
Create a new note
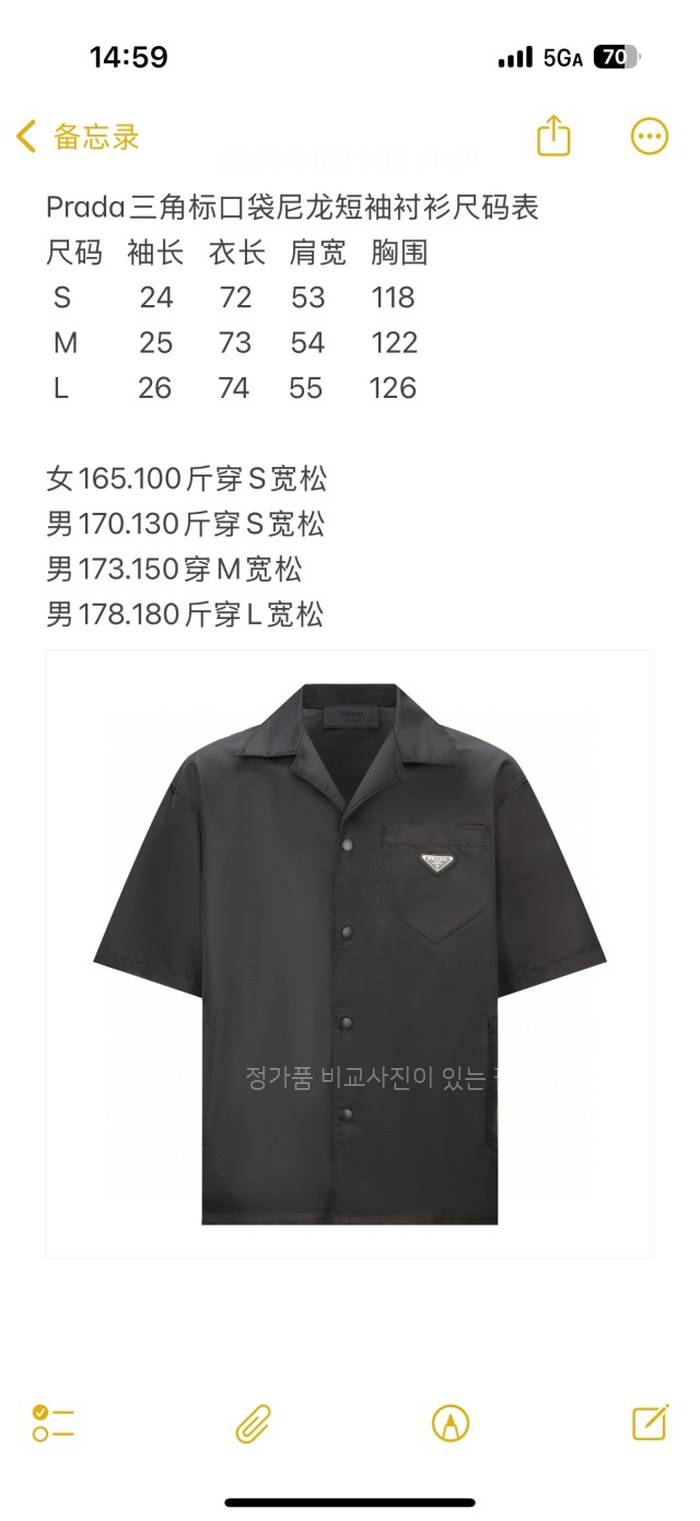click(x=650, y=1422)
